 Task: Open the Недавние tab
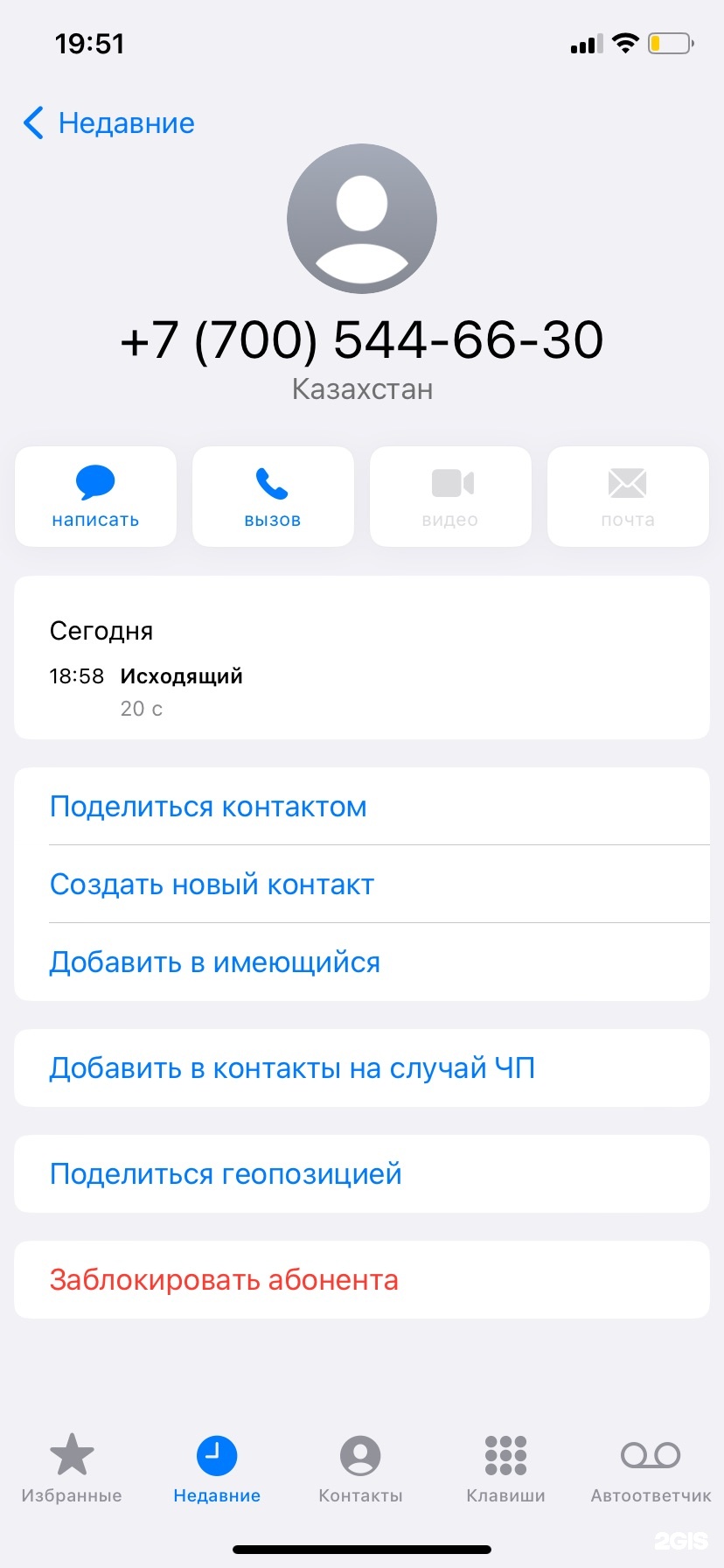217,1468
